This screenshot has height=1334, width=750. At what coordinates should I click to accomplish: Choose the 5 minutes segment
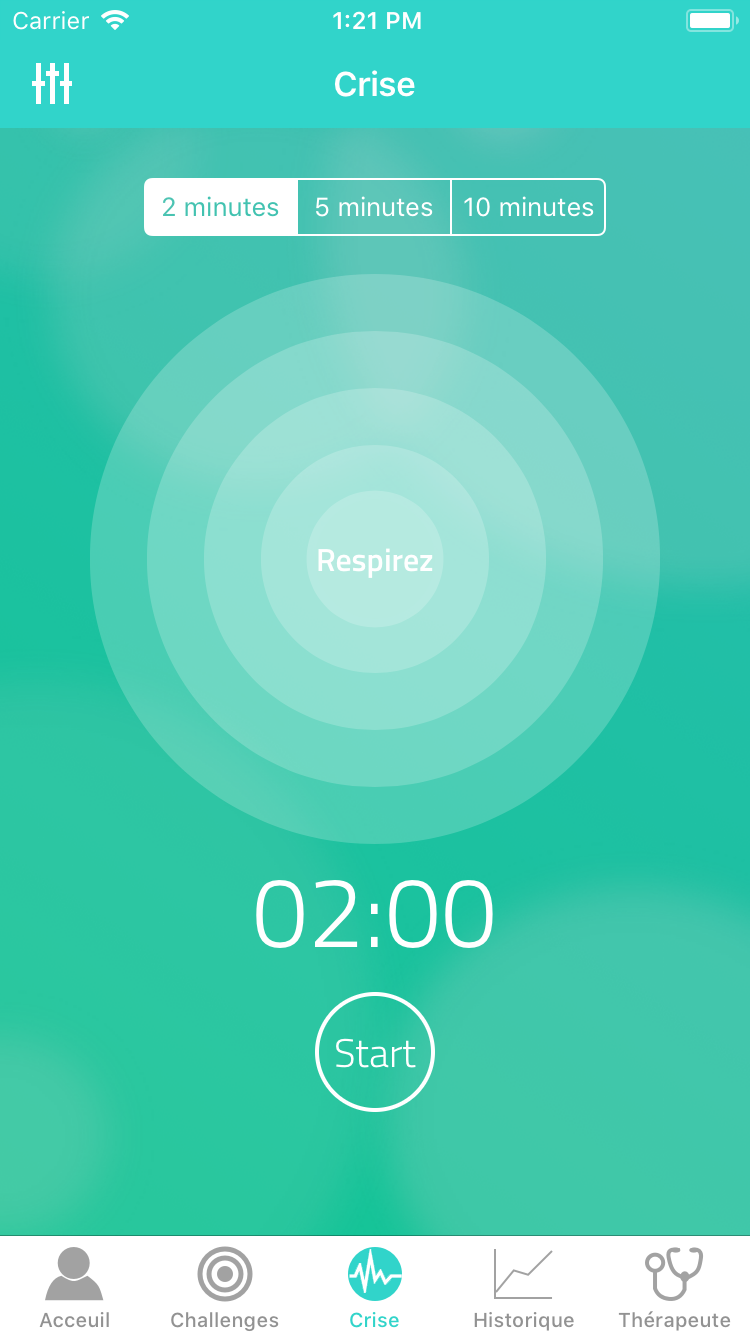pos(374,207)
